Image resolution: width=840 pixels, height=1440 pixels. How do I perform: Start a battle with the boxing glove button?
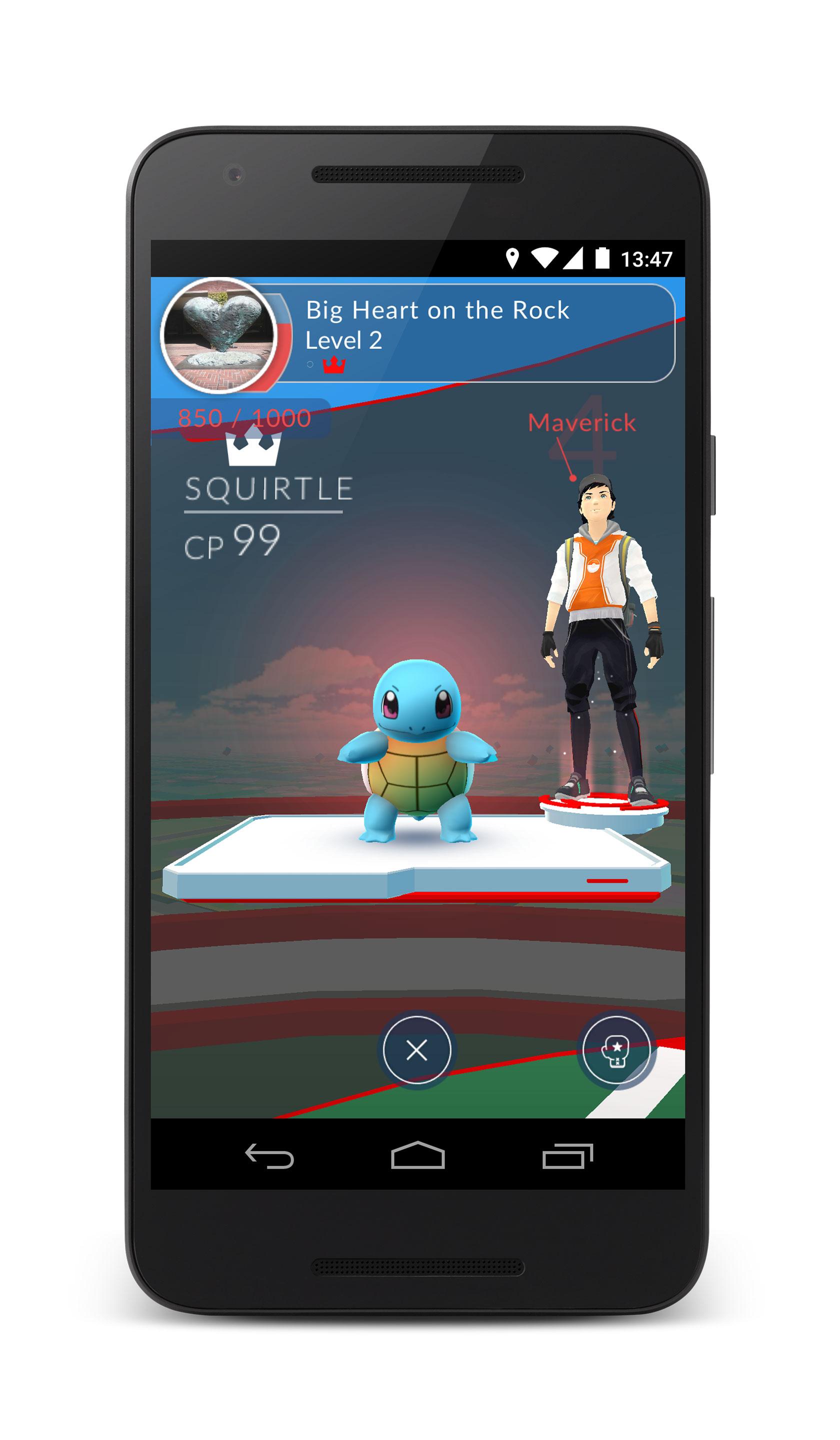(615, 1050)
